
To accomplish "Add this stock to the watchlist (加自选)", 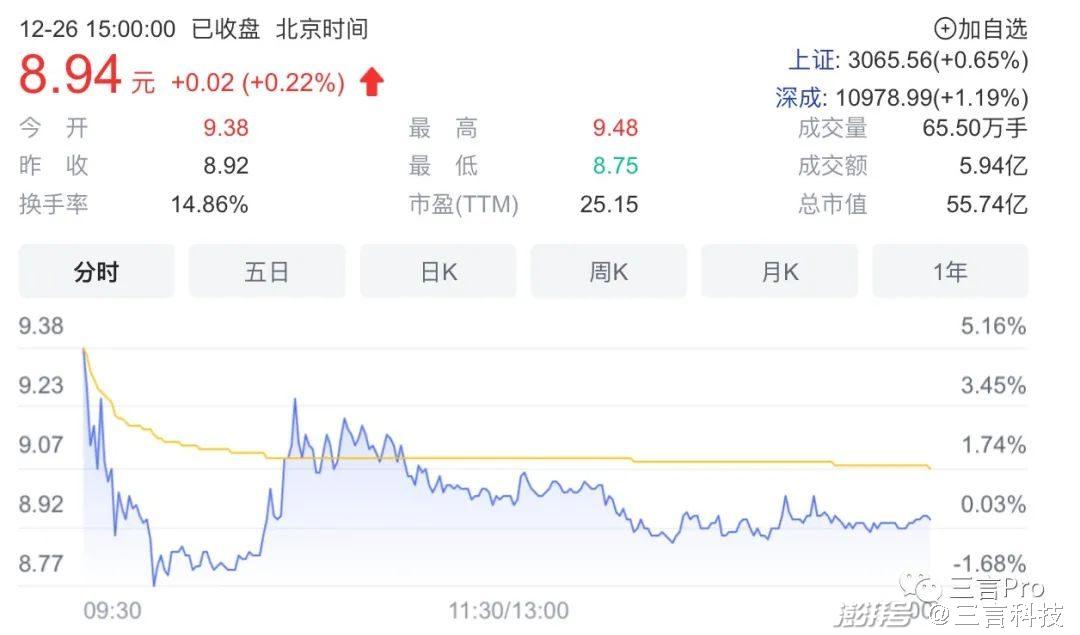I will 980,29.
